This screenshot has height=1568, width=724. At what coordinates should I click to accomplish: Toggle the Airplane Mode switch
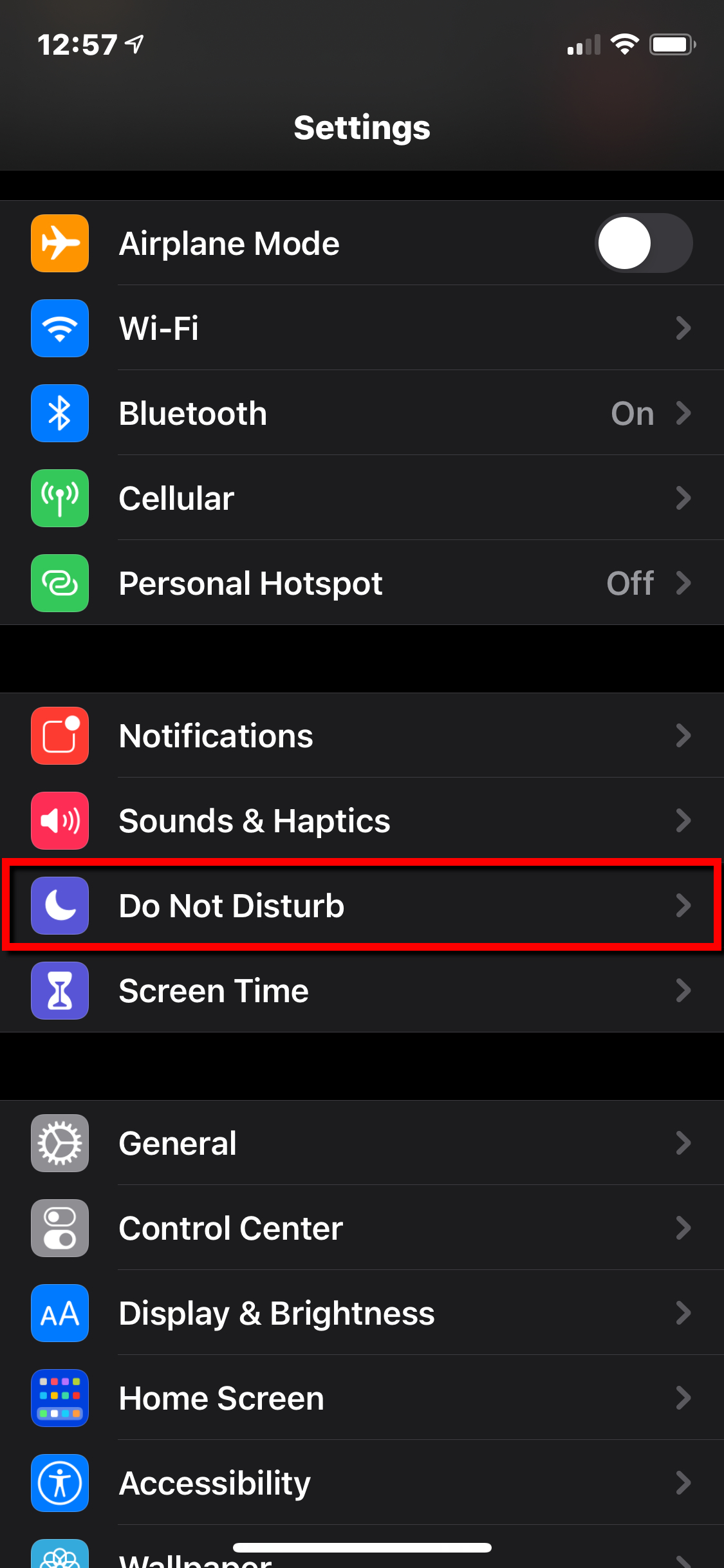(x=643, y=243)
